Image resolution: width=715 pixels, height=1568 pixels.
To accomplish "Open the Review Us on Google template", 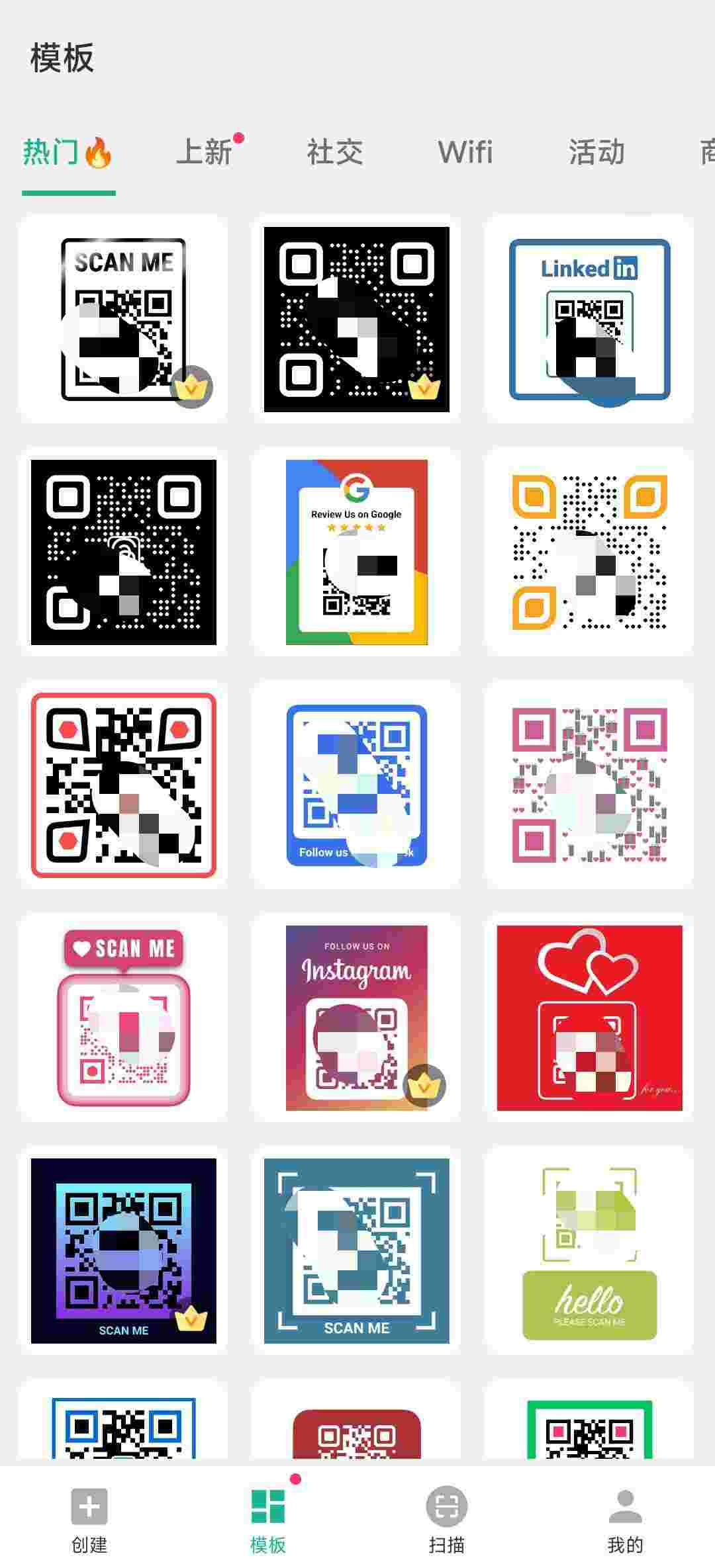I will 356,552.
